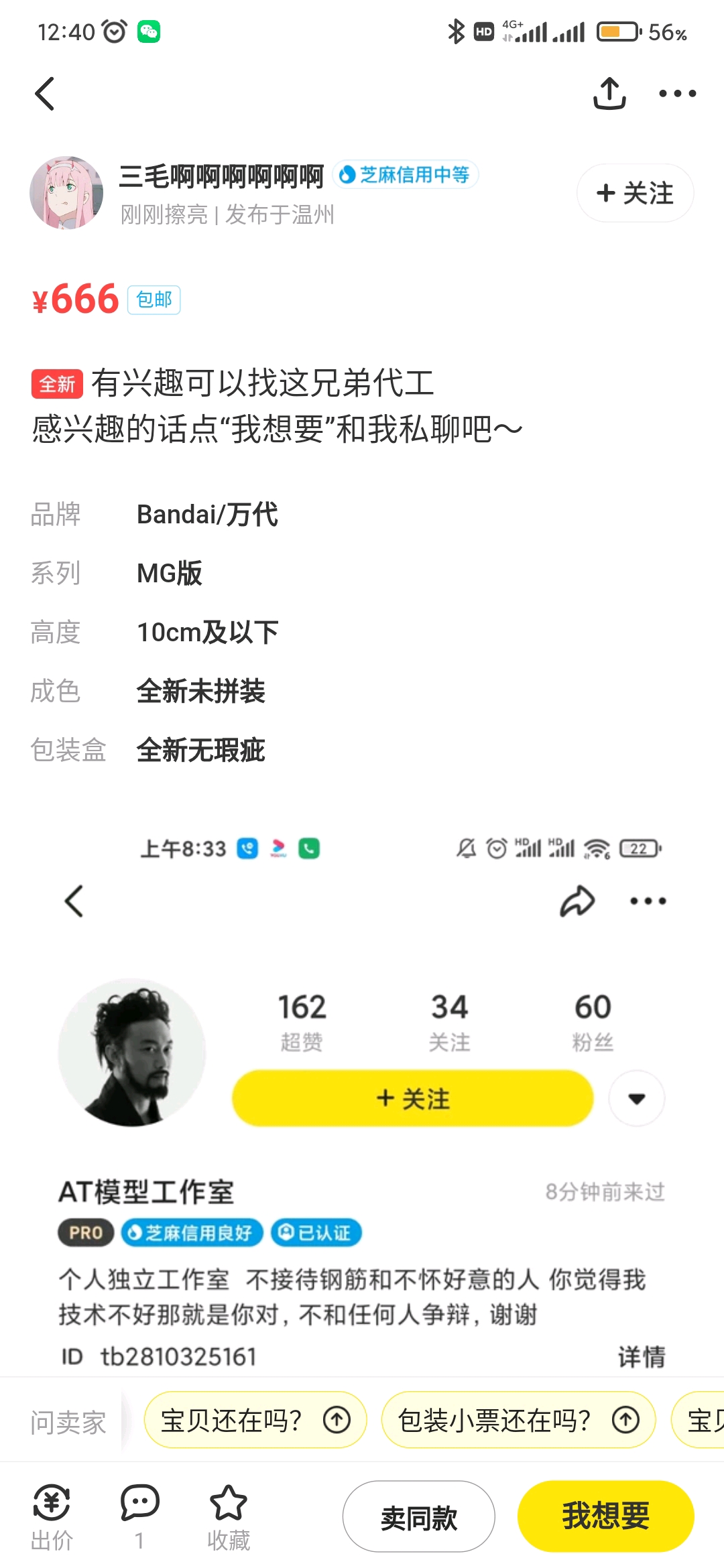Tap the 卖同款 button
The image size is (724, 1568).
[x=418, y=1516]
